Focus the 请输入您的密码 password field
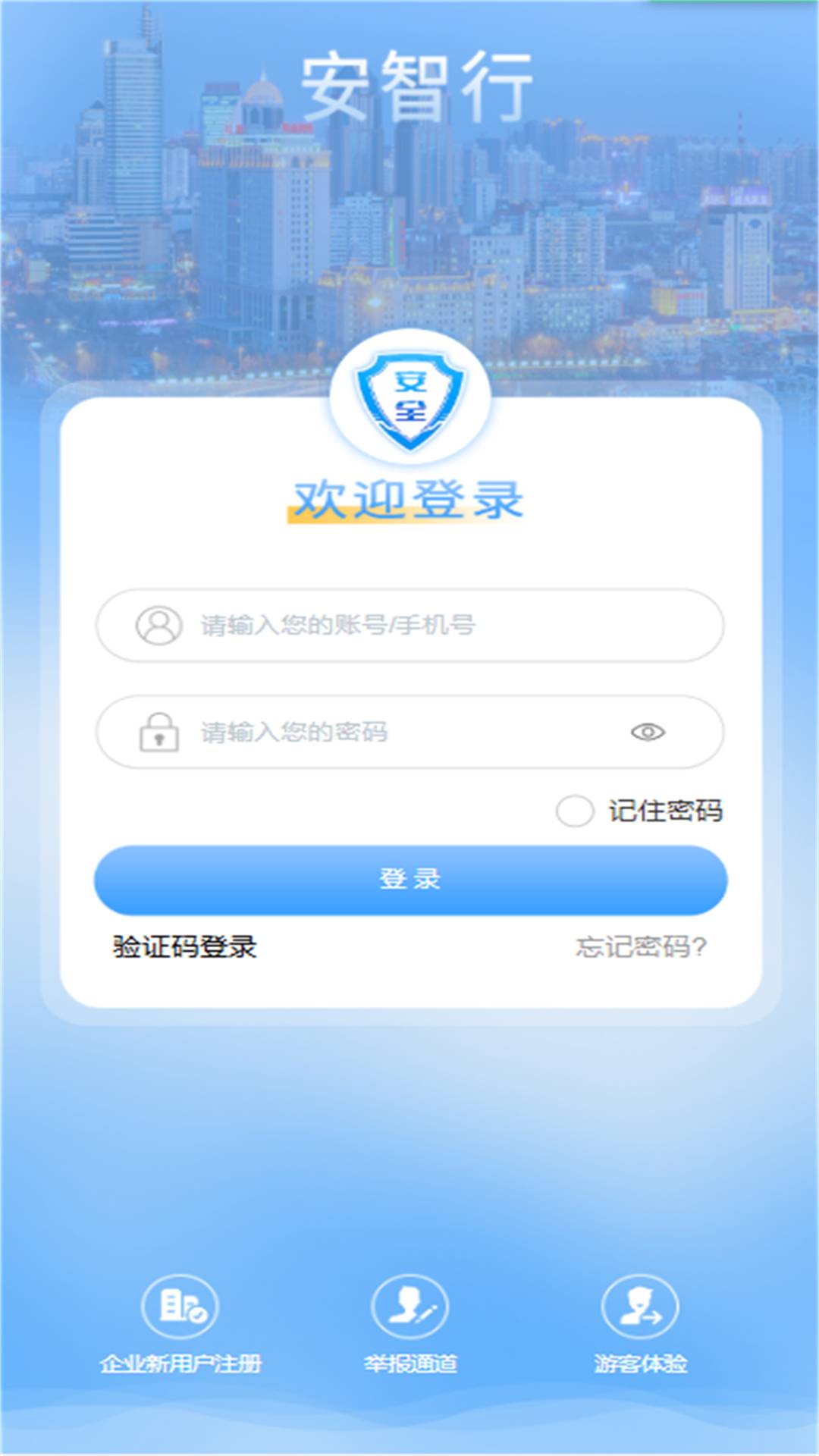 tap(409, 730)
